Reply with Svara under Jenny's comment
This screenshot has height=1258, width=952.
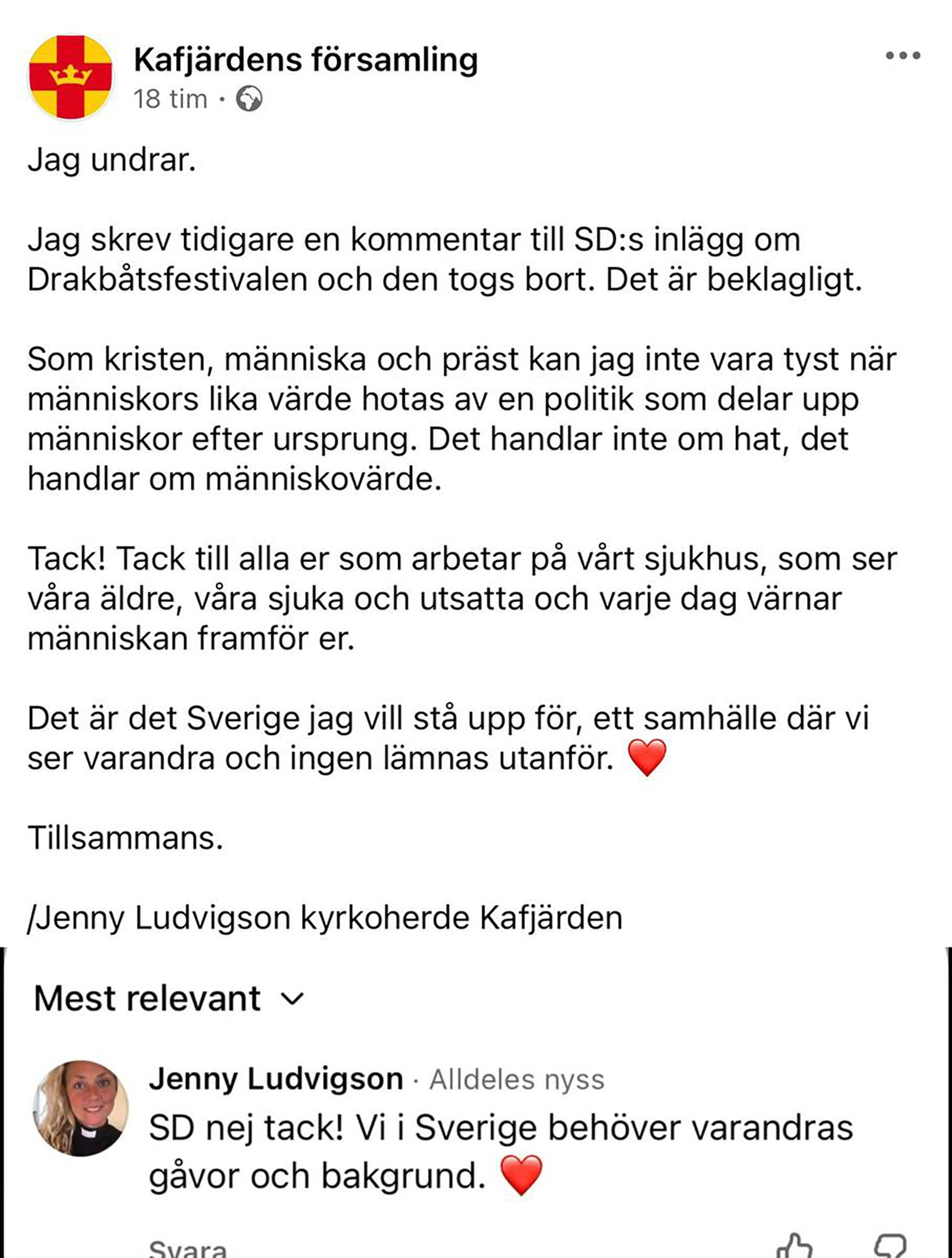(187, 1248)
